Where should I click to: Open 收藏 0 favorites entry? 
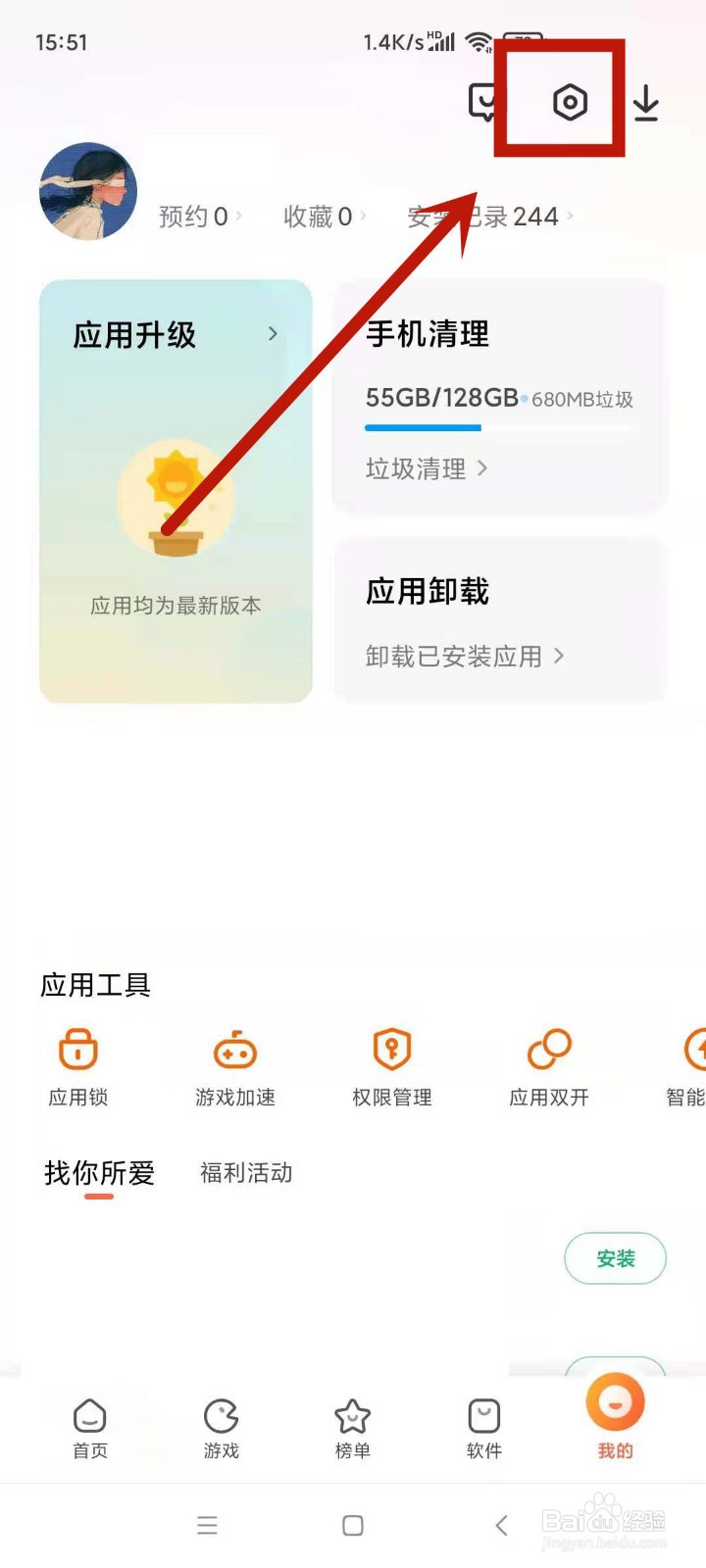click(x=319, y=216)
